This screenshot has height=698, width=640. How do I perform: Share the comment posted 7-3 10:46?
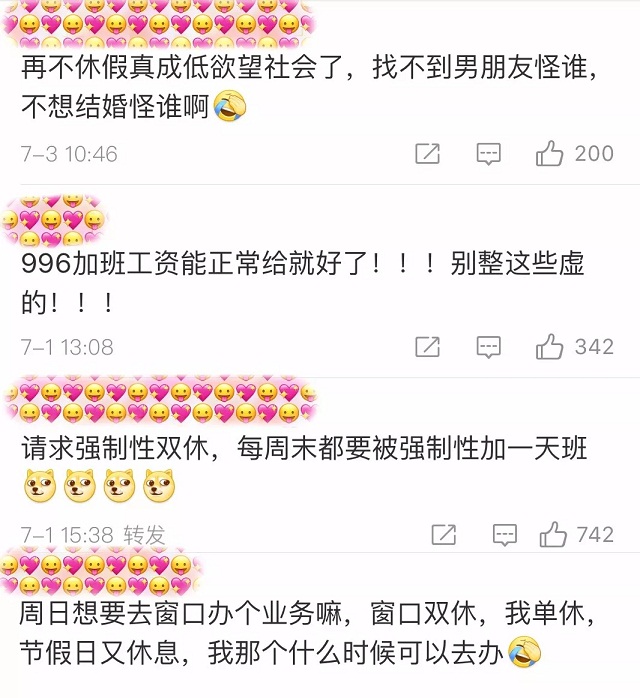point(427,154)
